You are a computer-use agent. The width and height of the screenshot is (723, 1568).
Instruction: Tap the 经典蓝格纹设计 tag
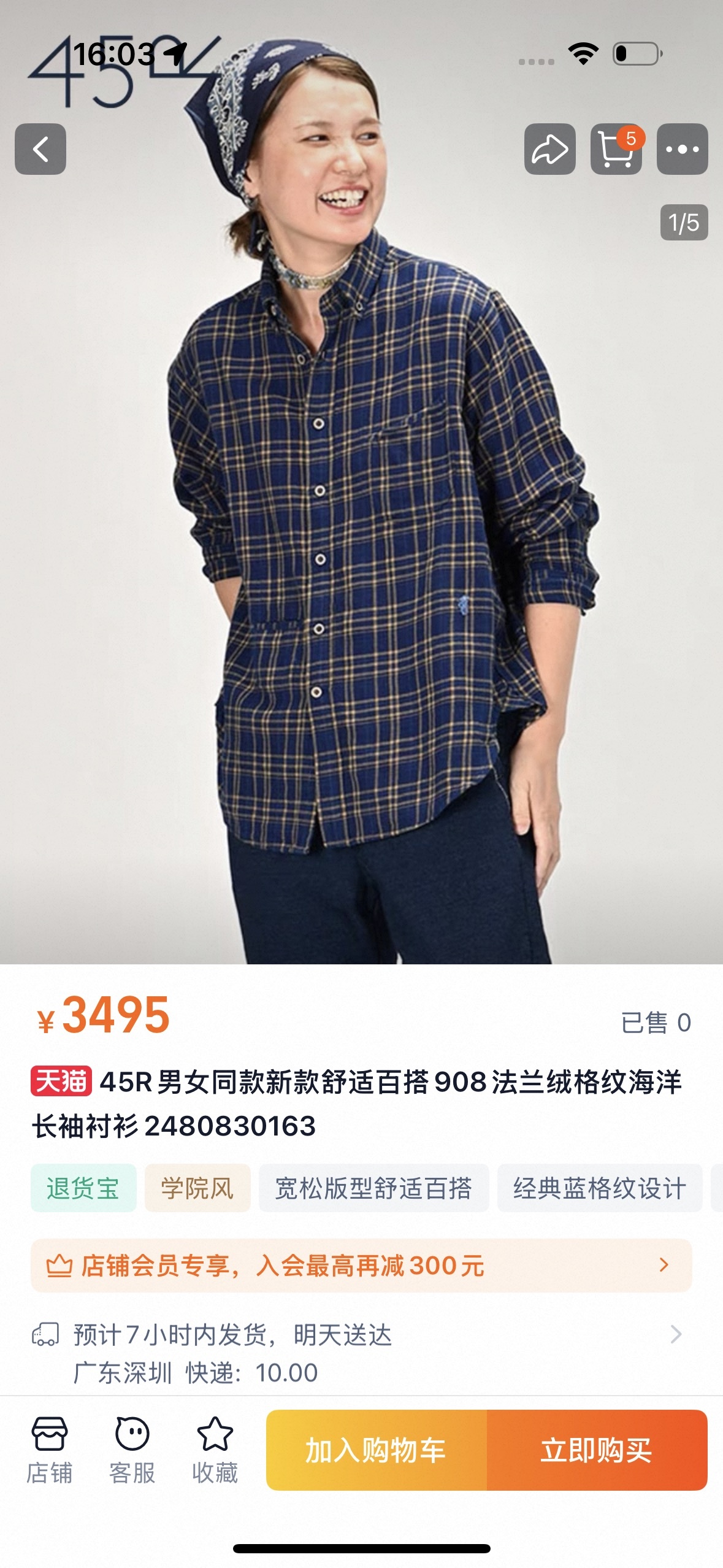coord(599,1188)
